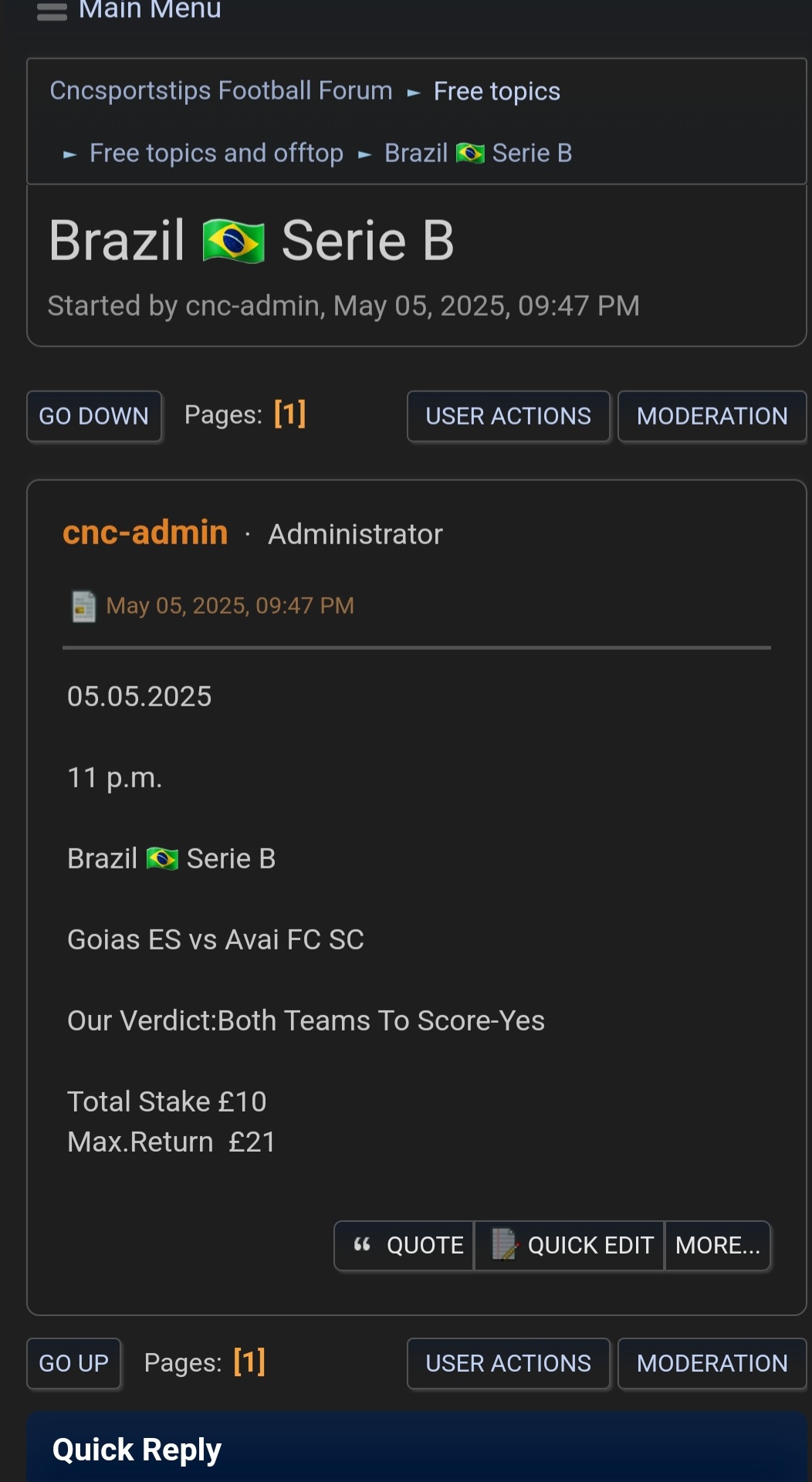Open the top USER ACTIONS menu
Image resolution: width=812 pixels, height=1482 pixels.
[x=509, y=416]
